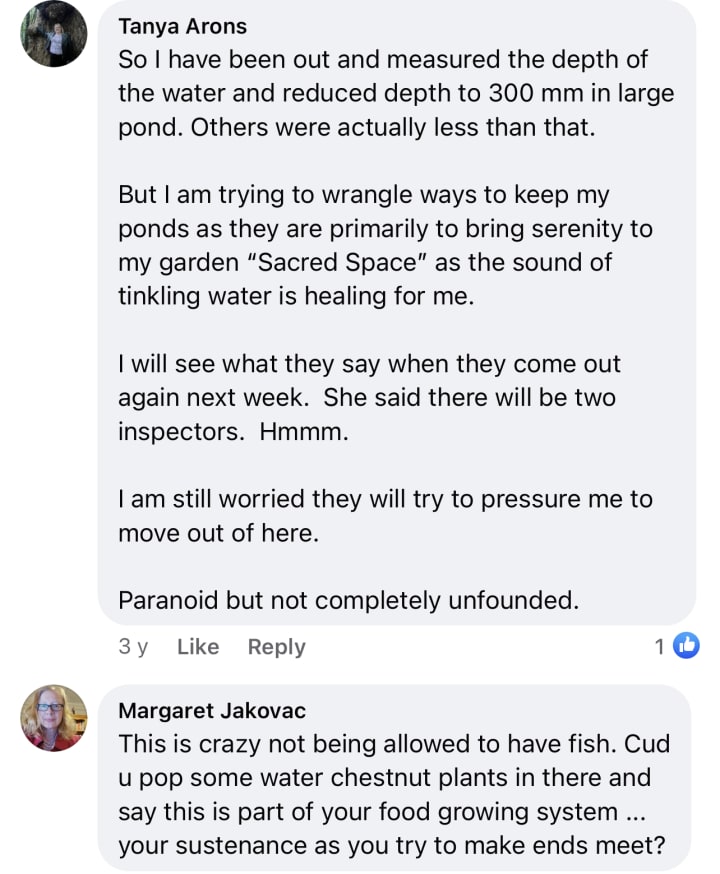Reply to Tanya Arons' comment
Viewport: 720px width, 874px height.
(x=276, y=647)
